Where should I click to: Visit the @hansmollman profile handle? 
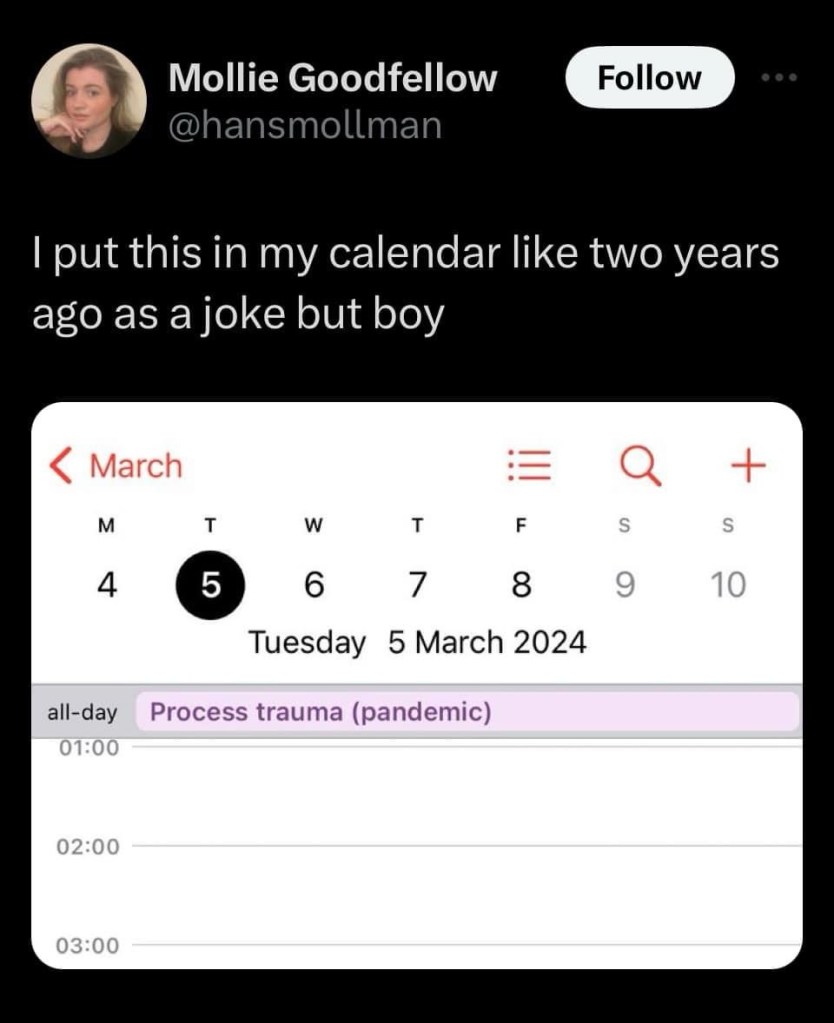[305, 126]
